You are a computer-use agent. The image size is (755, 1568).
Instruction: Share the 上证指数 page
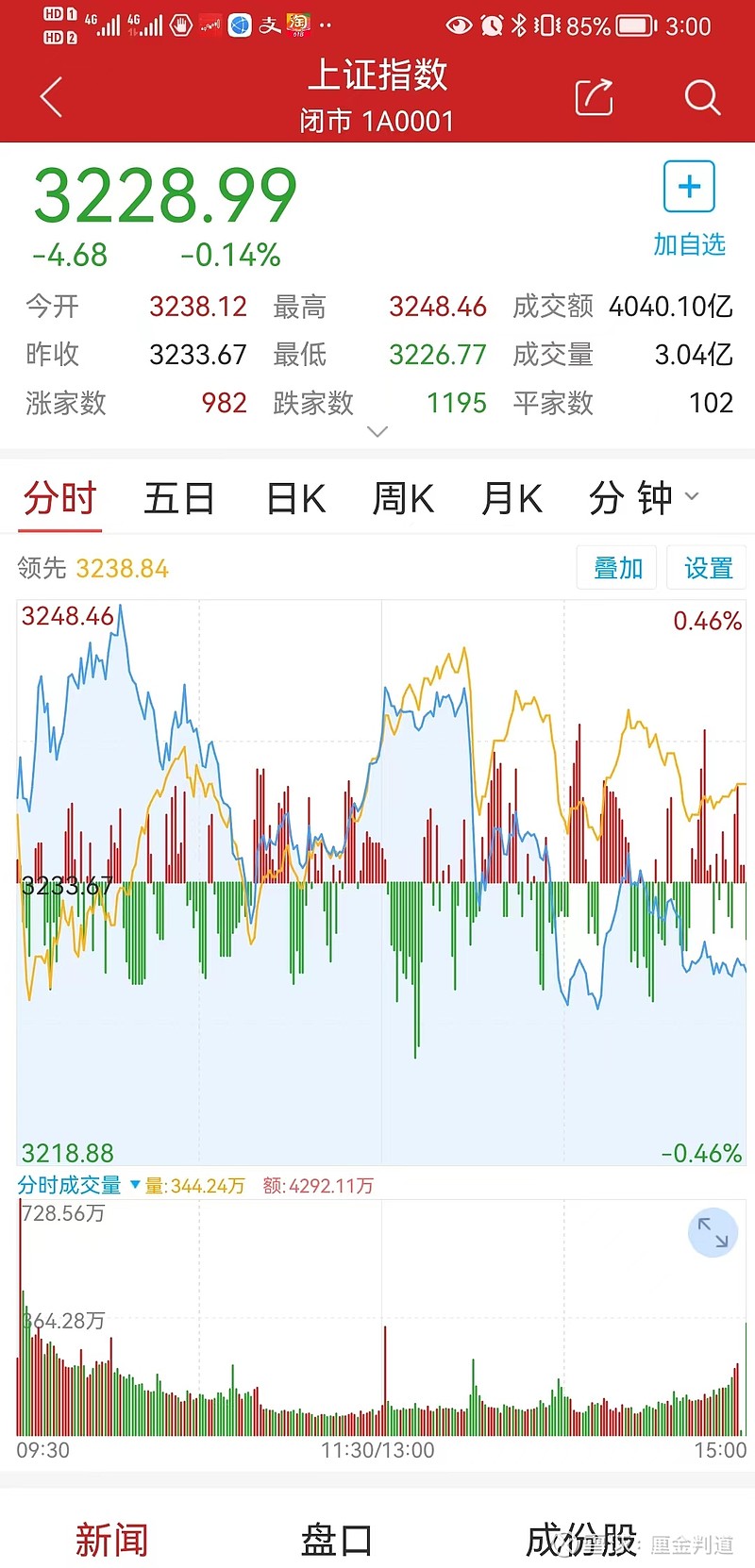click(594, 97)
